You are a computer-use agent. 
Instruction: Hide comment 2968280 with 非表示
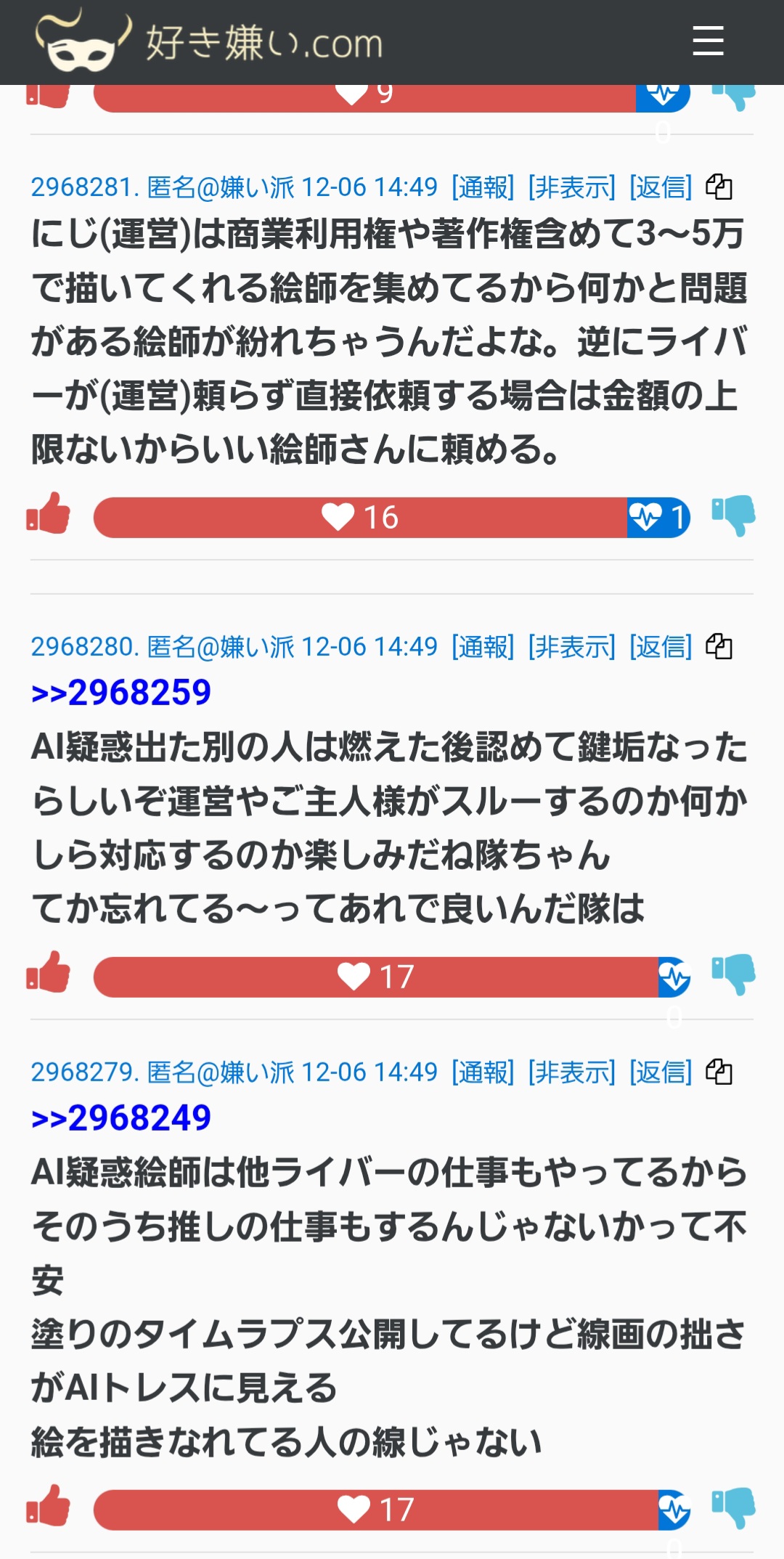pos(572,646)
